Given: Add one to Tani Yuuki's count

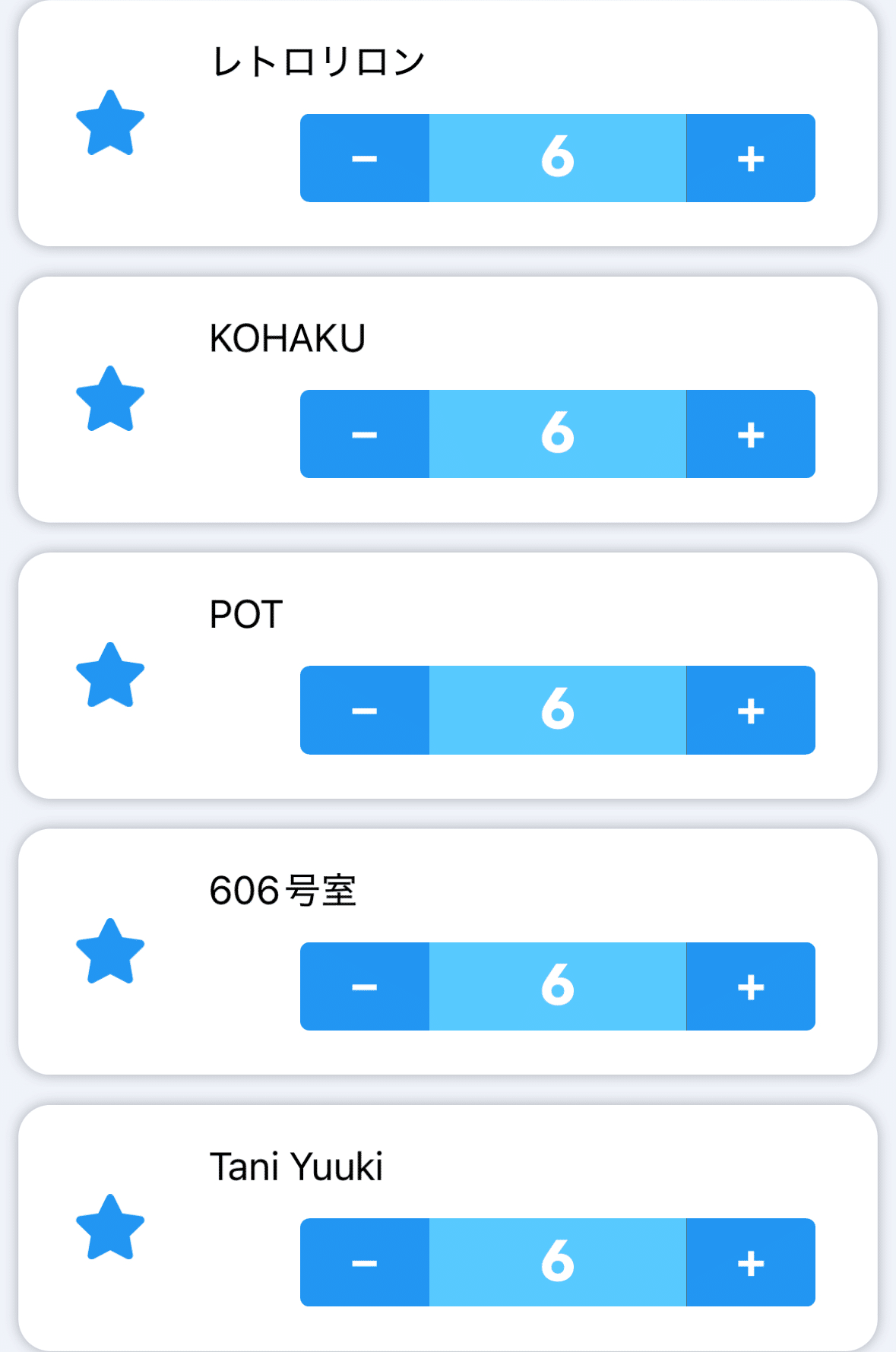Looking at the screenshot, I should click(750, 1262).
